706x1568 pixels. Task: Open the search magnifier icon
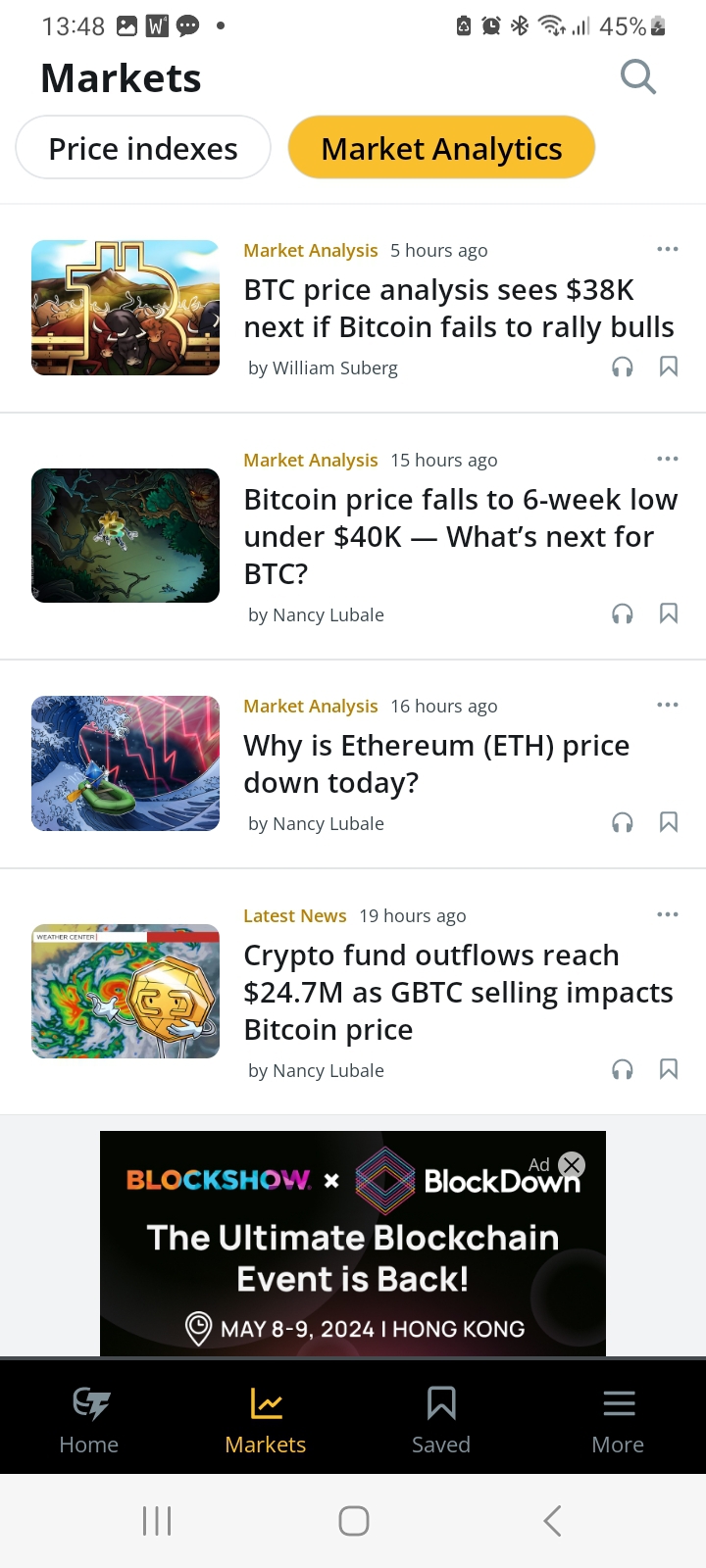point(637,76)
